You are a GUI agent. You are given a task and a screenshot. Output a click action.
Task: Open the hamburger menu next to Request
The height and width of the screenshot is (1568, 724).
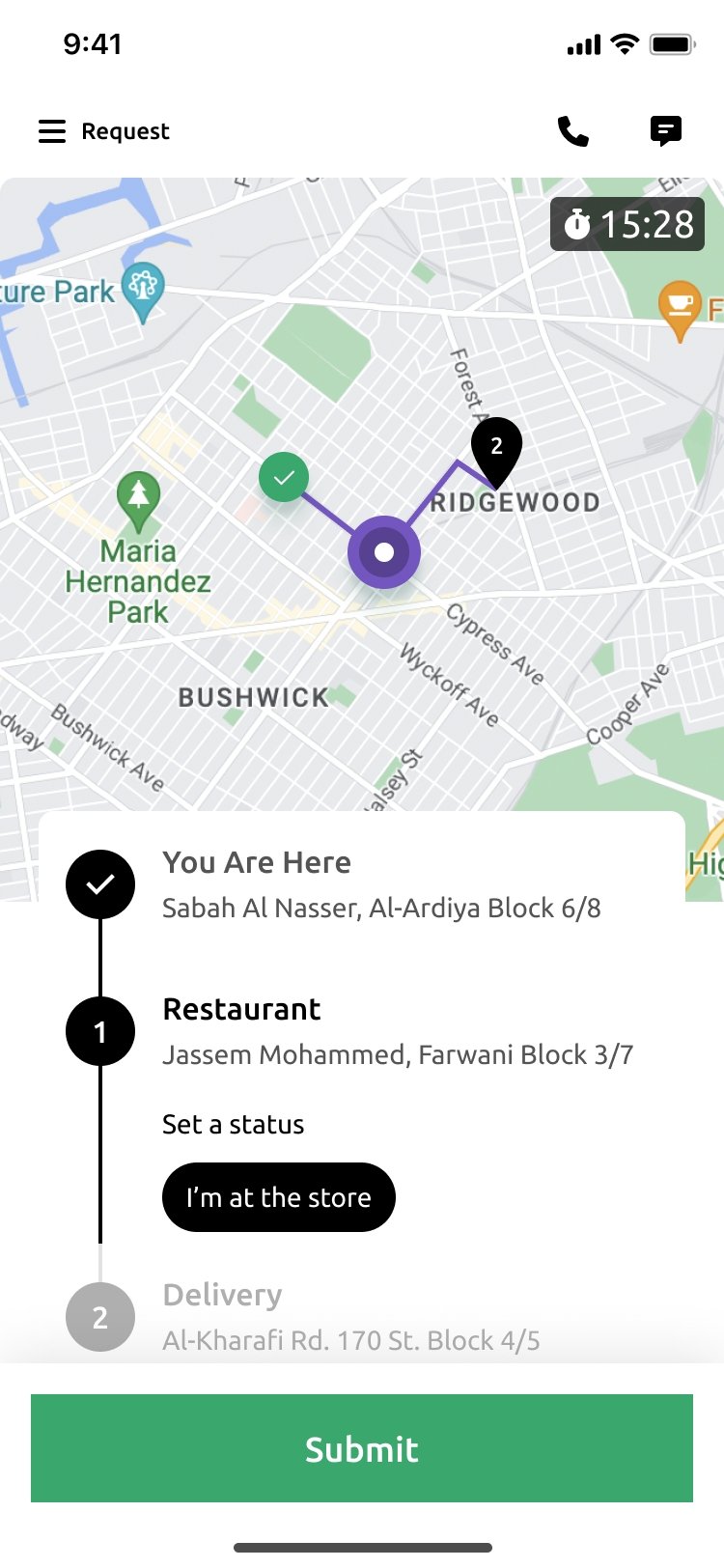(52, 131)
